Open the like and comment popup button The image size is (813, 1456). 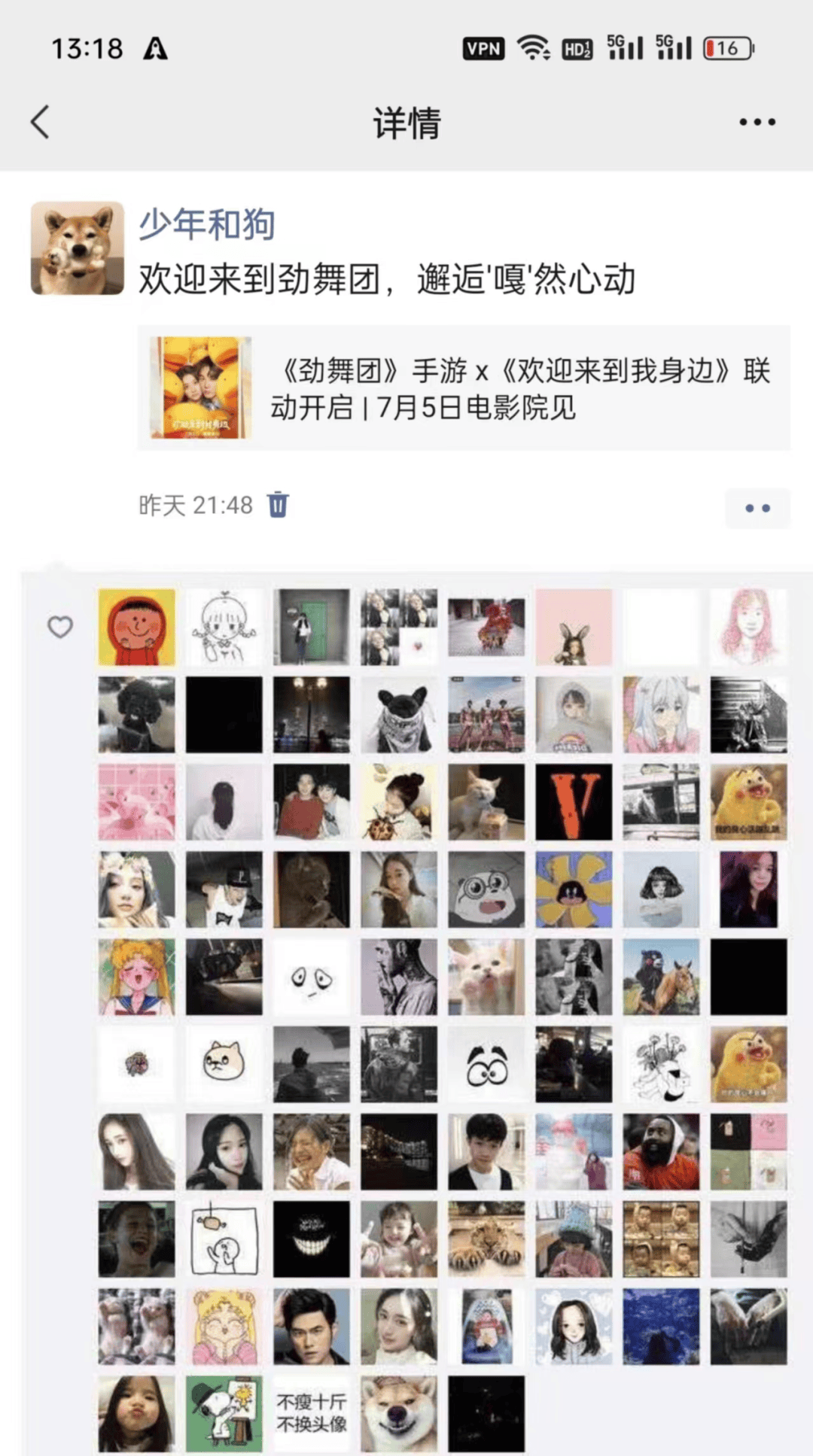[757, 508]
